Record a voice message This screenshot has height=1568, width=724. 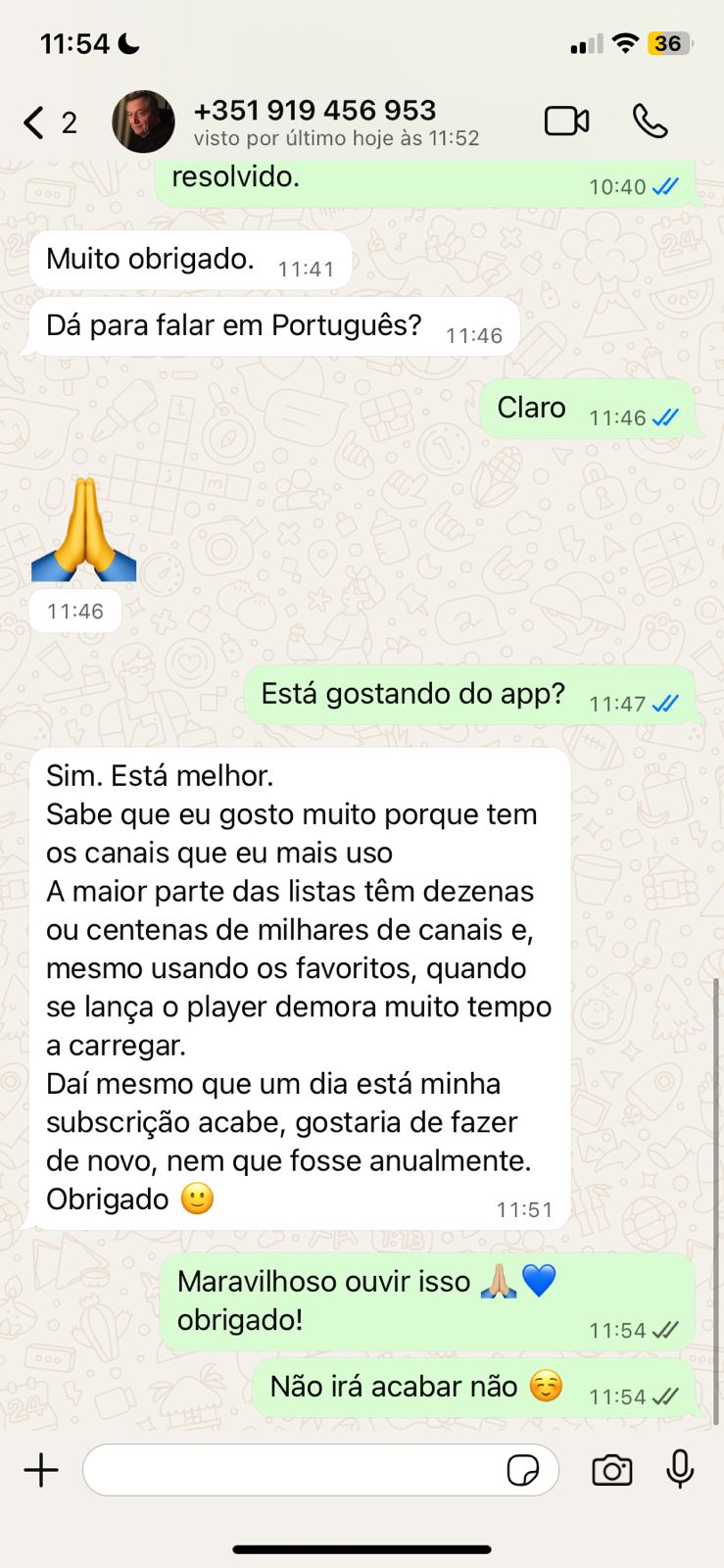680,1469
